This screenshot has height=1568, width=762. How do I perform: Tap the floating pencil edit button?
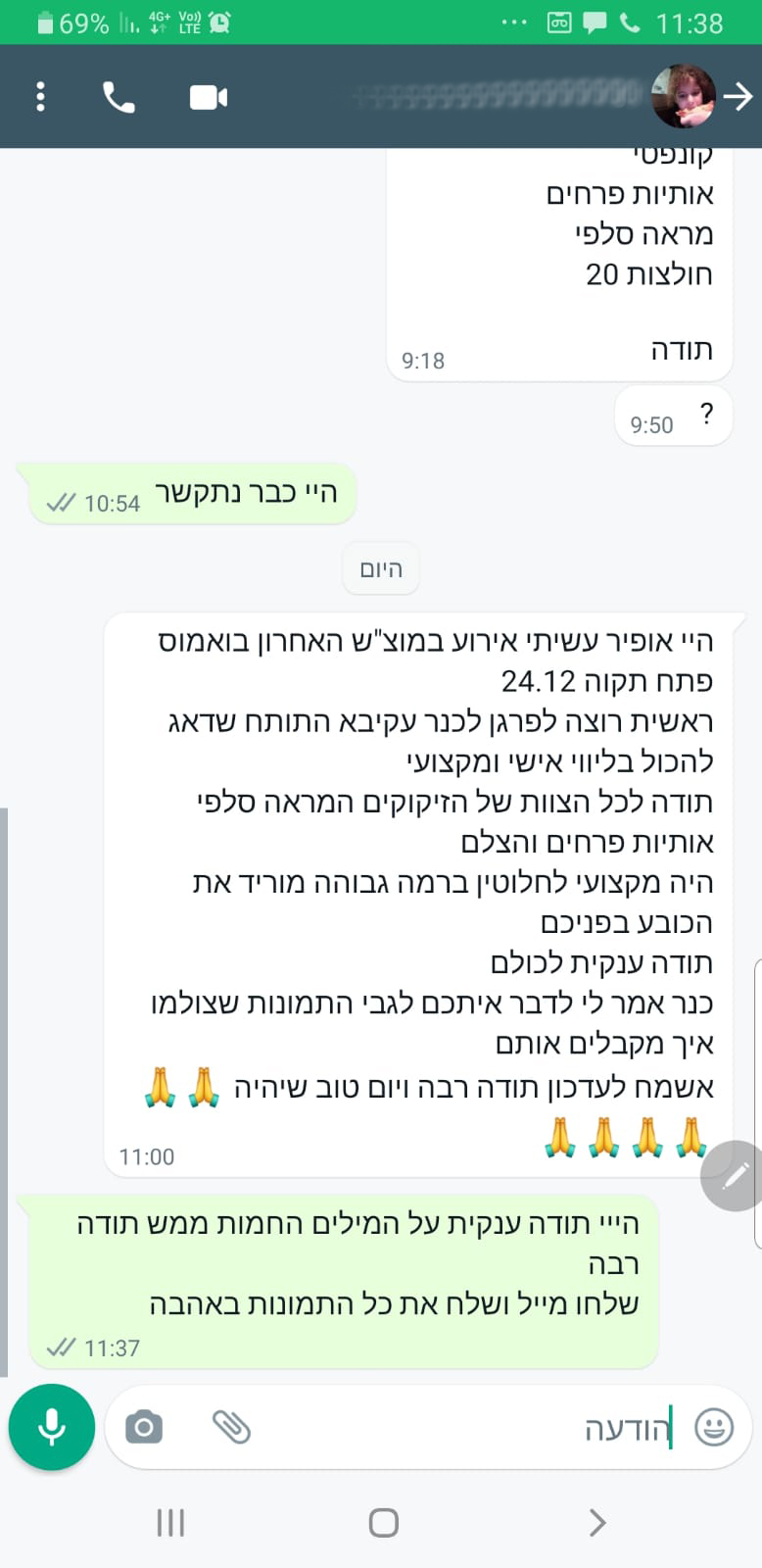pyautogui.click(x=735, y=1175)
